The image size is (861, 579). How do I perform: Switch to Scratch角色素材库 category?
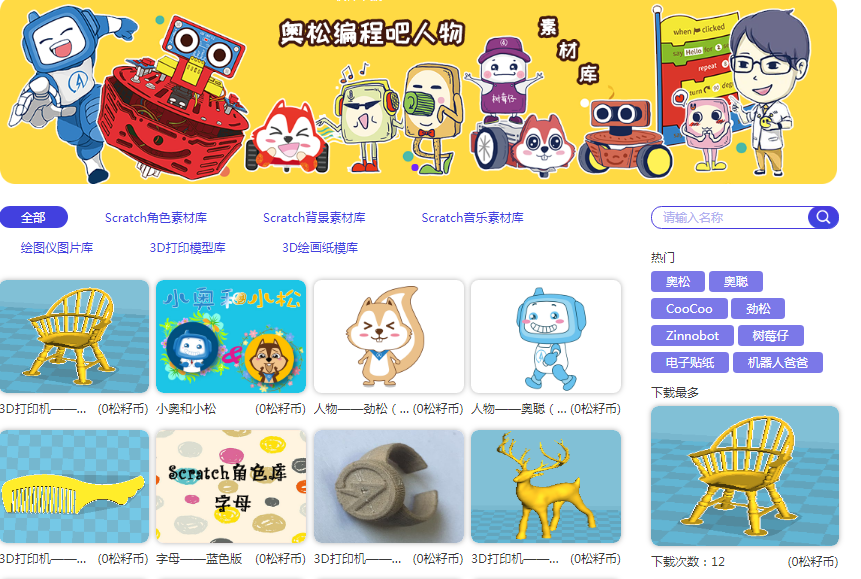(x=155, y=217)
